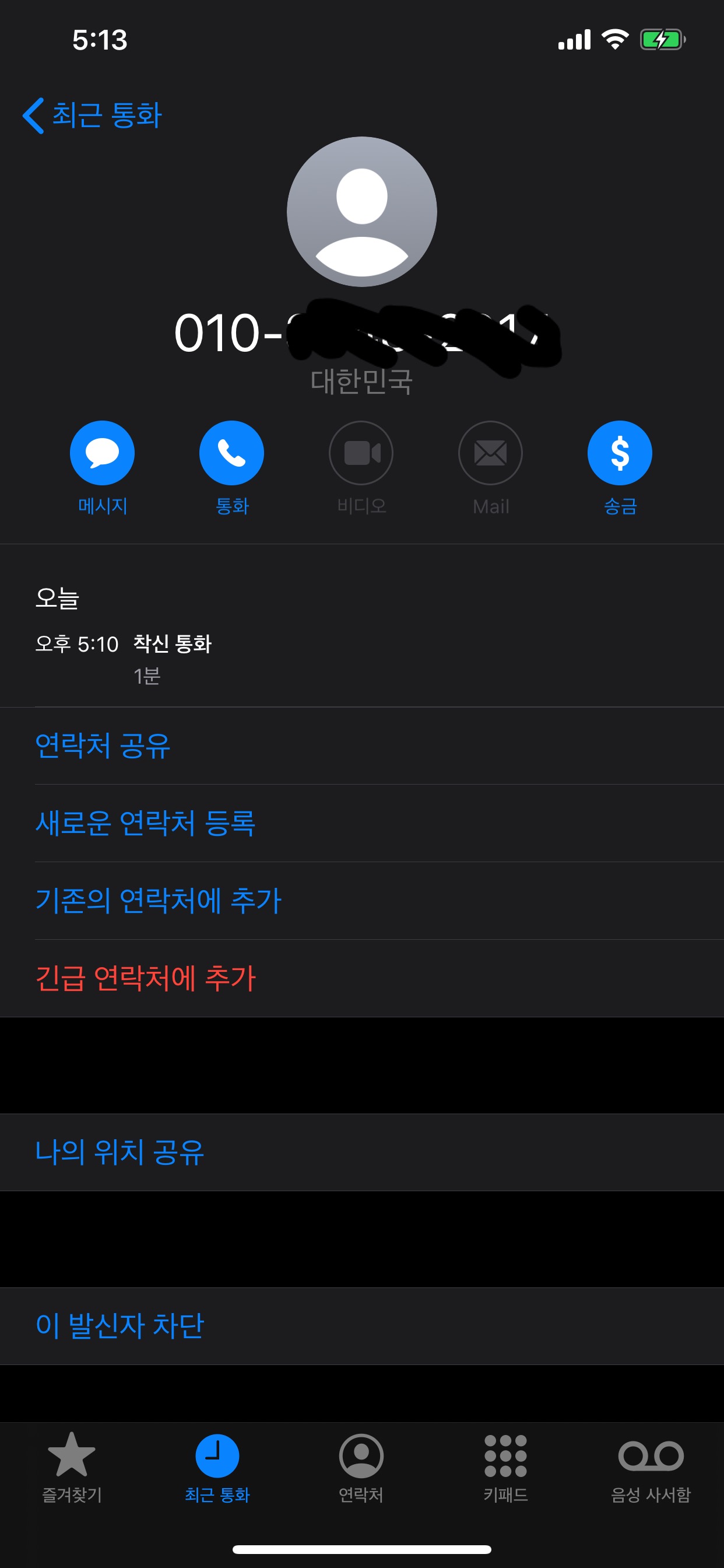Screen dimensions: 724x1568
Task: Switch to the 키패드 tab
Action: [505, 1467]
